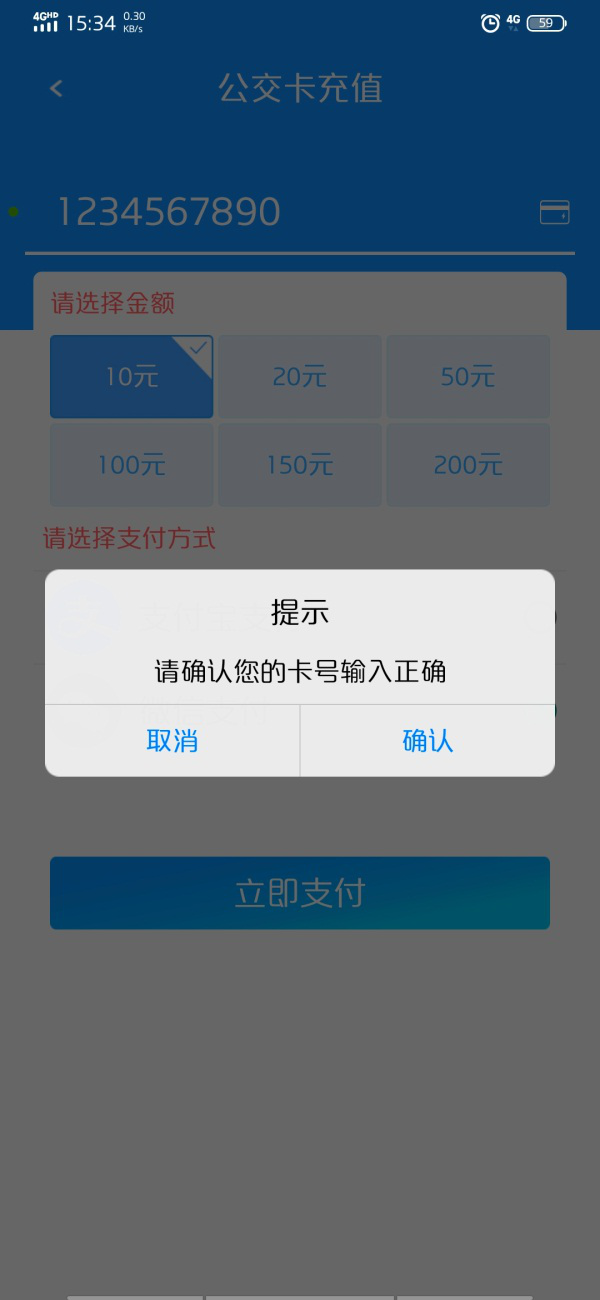Tap the card number input field

[280, 212]
